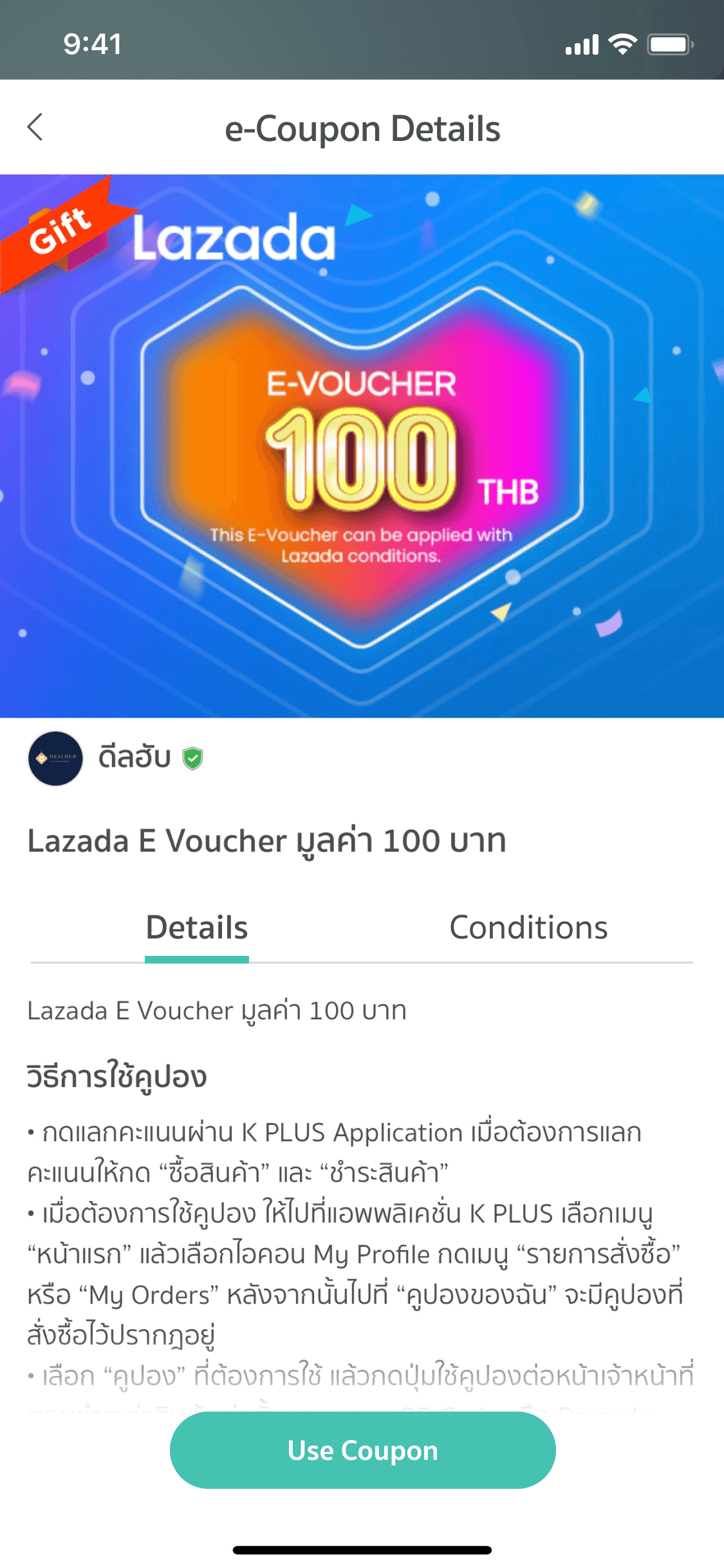Tap the Use Coupon button
Viewport: 724px width, 1568px height.
pos(362,1451)
